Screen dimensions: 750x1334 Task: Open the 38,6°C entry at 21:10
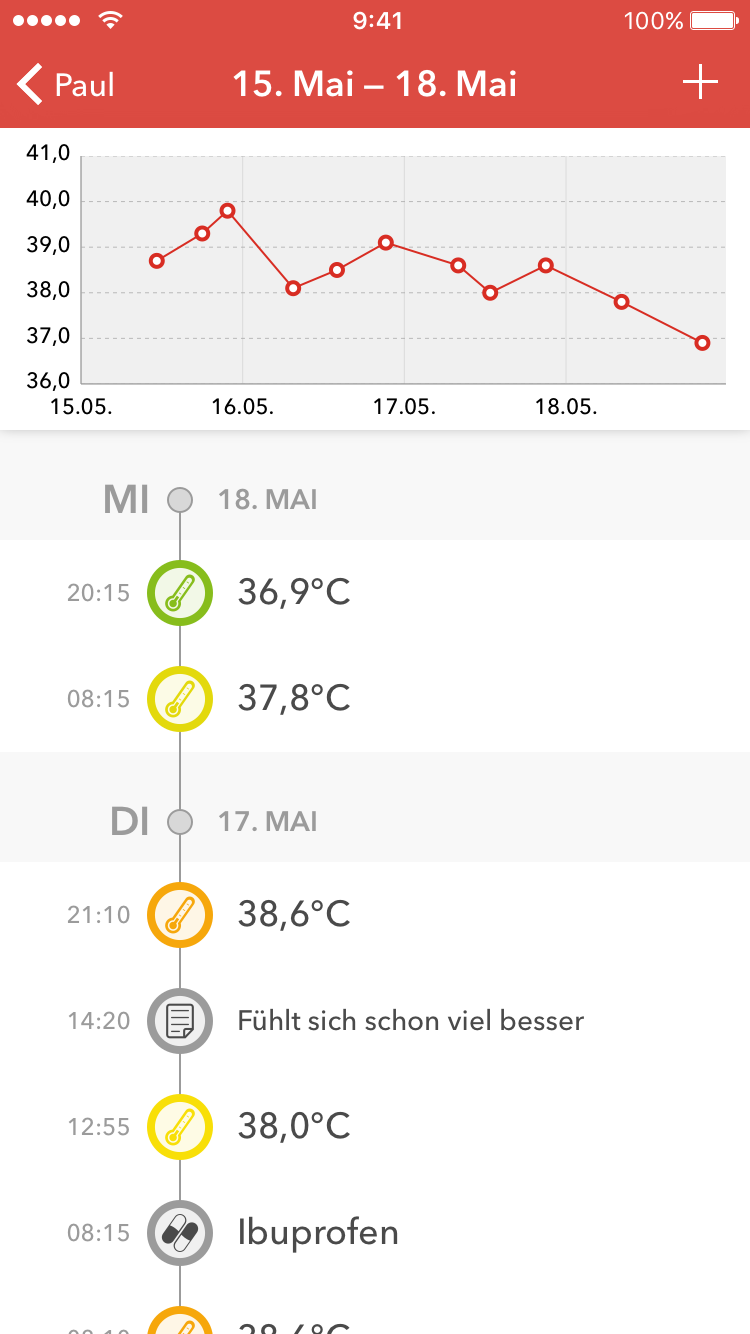[375, 914]
